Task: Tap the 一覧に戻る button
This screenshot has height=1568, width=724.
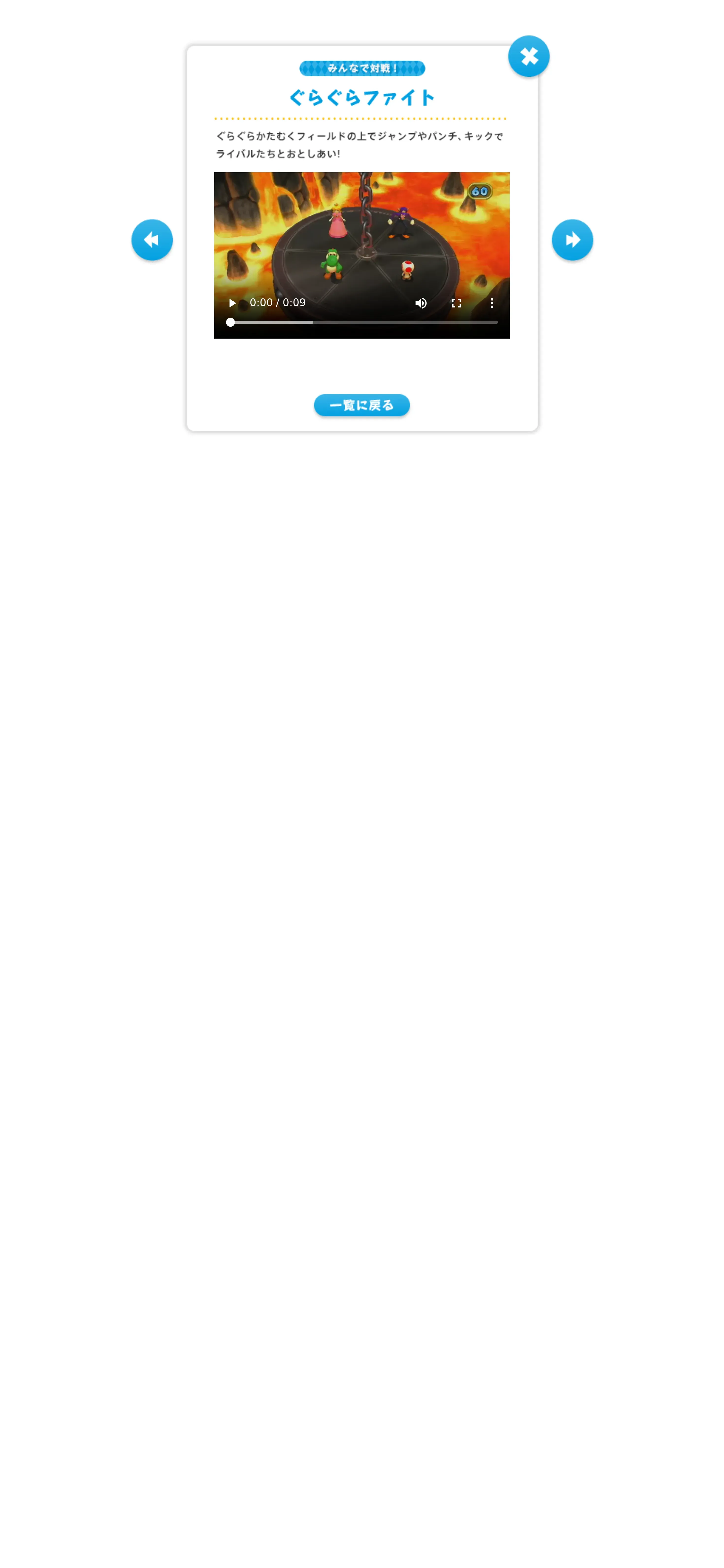Action: (x=362, y=405)
